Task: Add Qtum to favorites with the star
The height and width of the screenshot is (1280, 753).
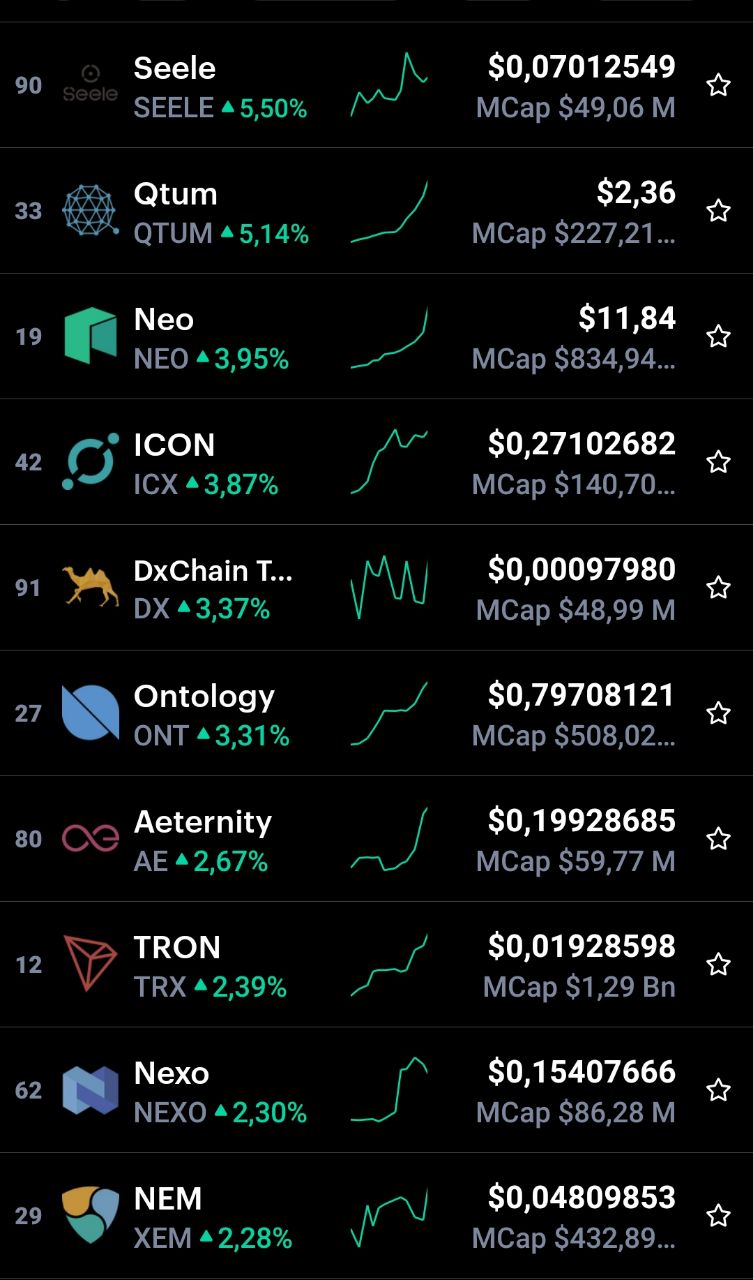Action: pyautogui.click(x=718, y=210)
